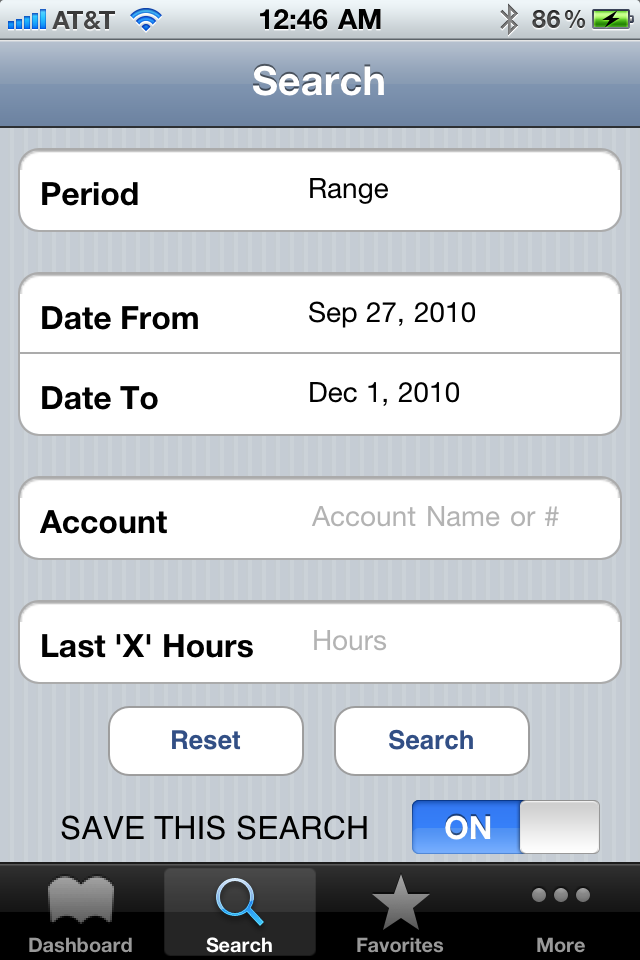
Task: Change the Date From value
Action: click(x=320, y=314)
